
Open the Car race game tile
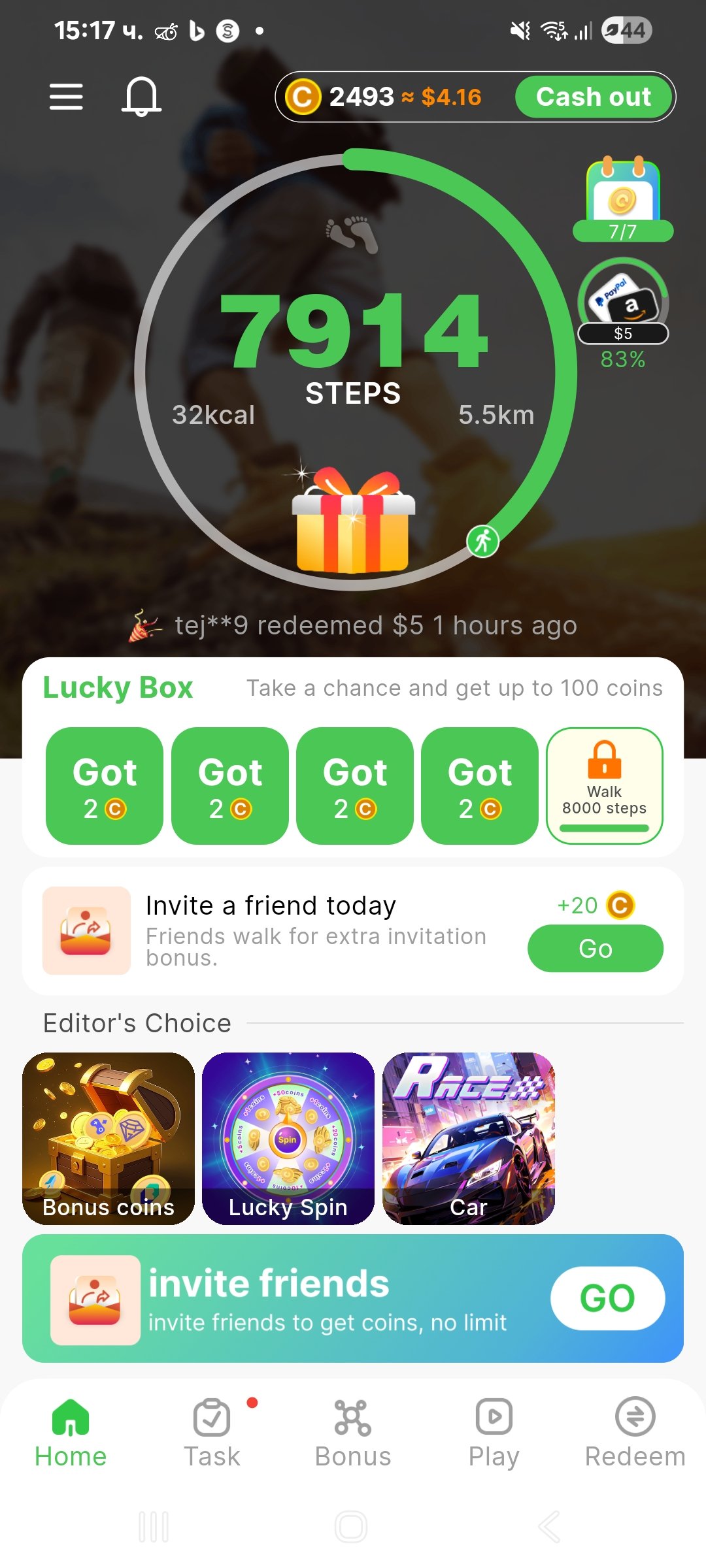tap(468, 1138)
